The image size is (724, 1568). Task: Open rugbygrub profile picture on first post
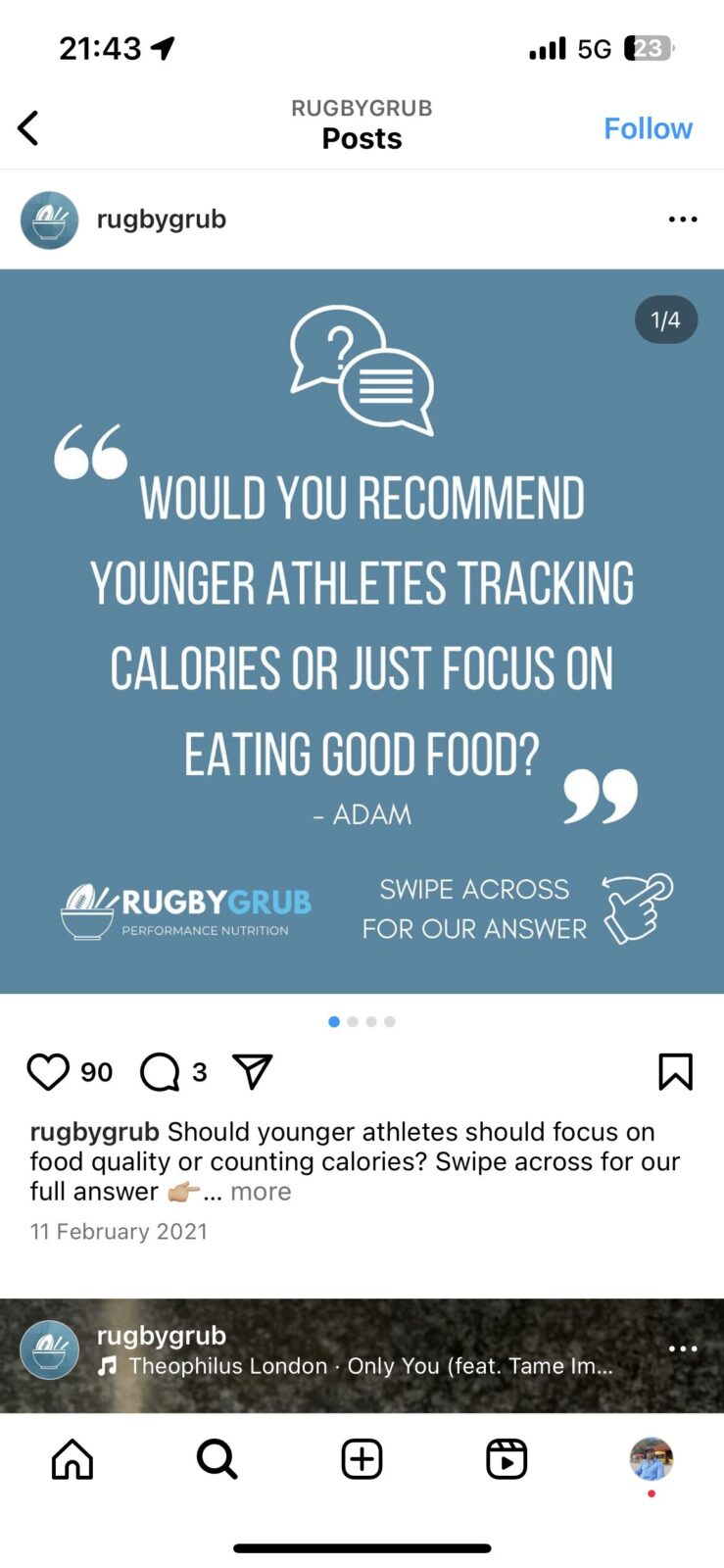tap(49, 220)
